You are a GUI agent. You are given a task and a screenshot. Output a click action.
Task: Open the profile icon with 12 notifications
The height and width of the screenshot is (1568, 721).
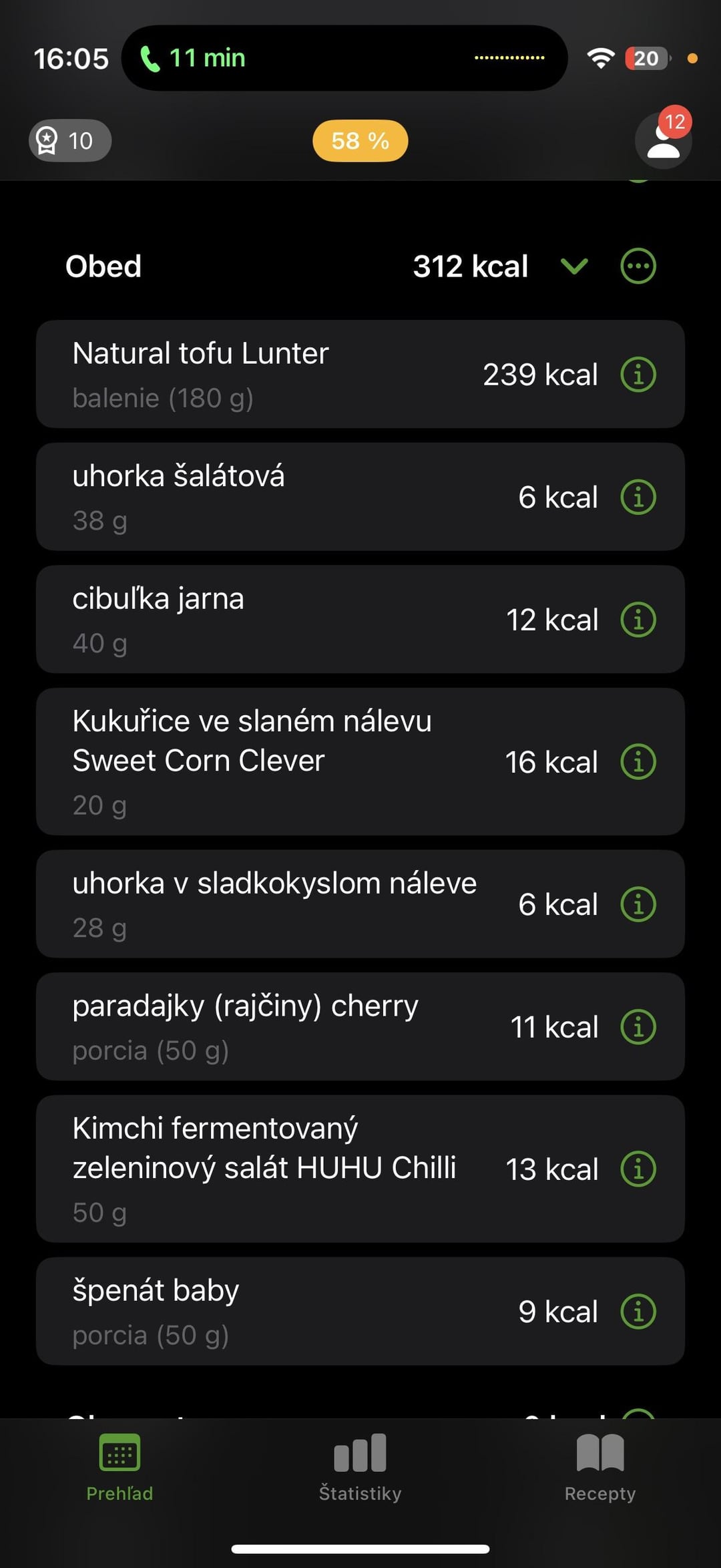point(662,141)
